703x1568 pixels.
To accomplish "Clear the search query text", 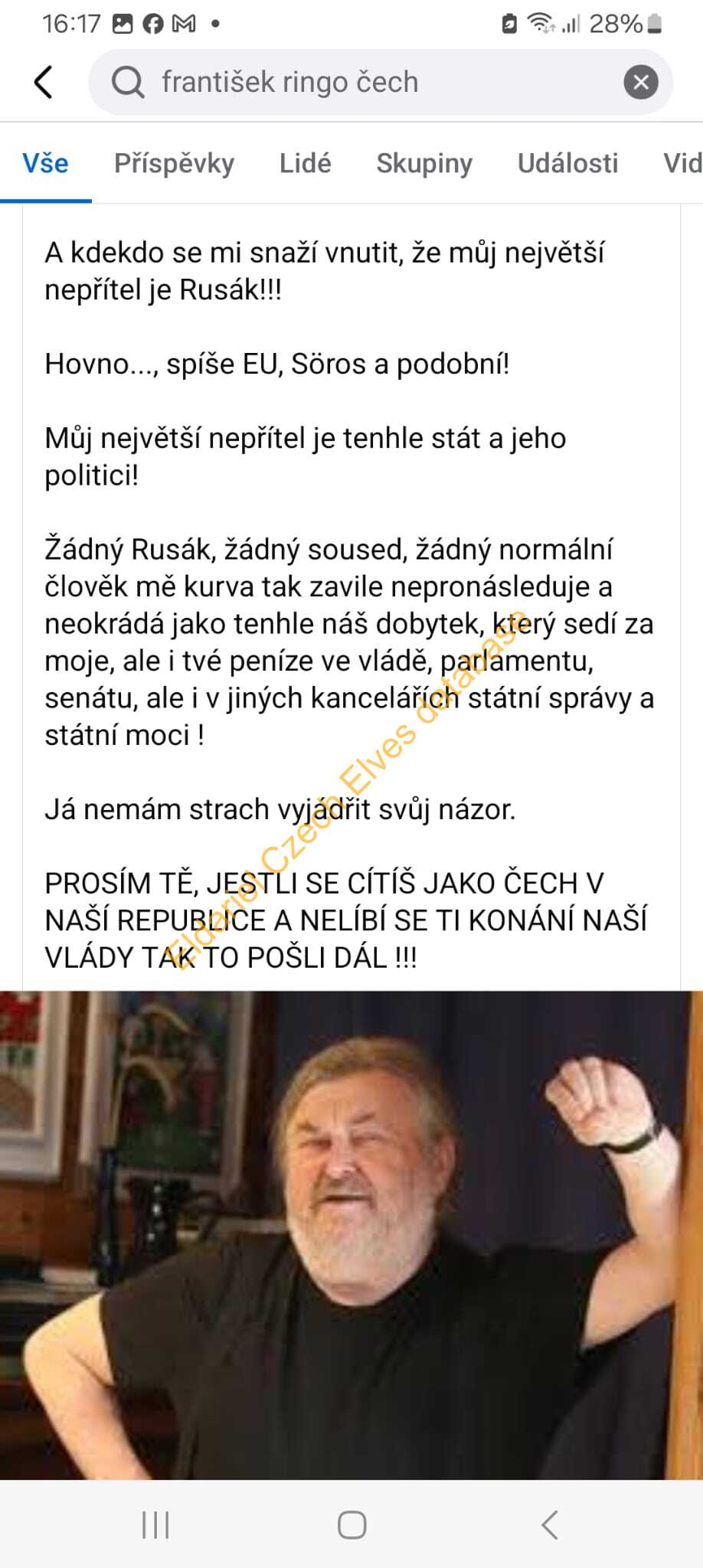I will (x=641, y=82).
